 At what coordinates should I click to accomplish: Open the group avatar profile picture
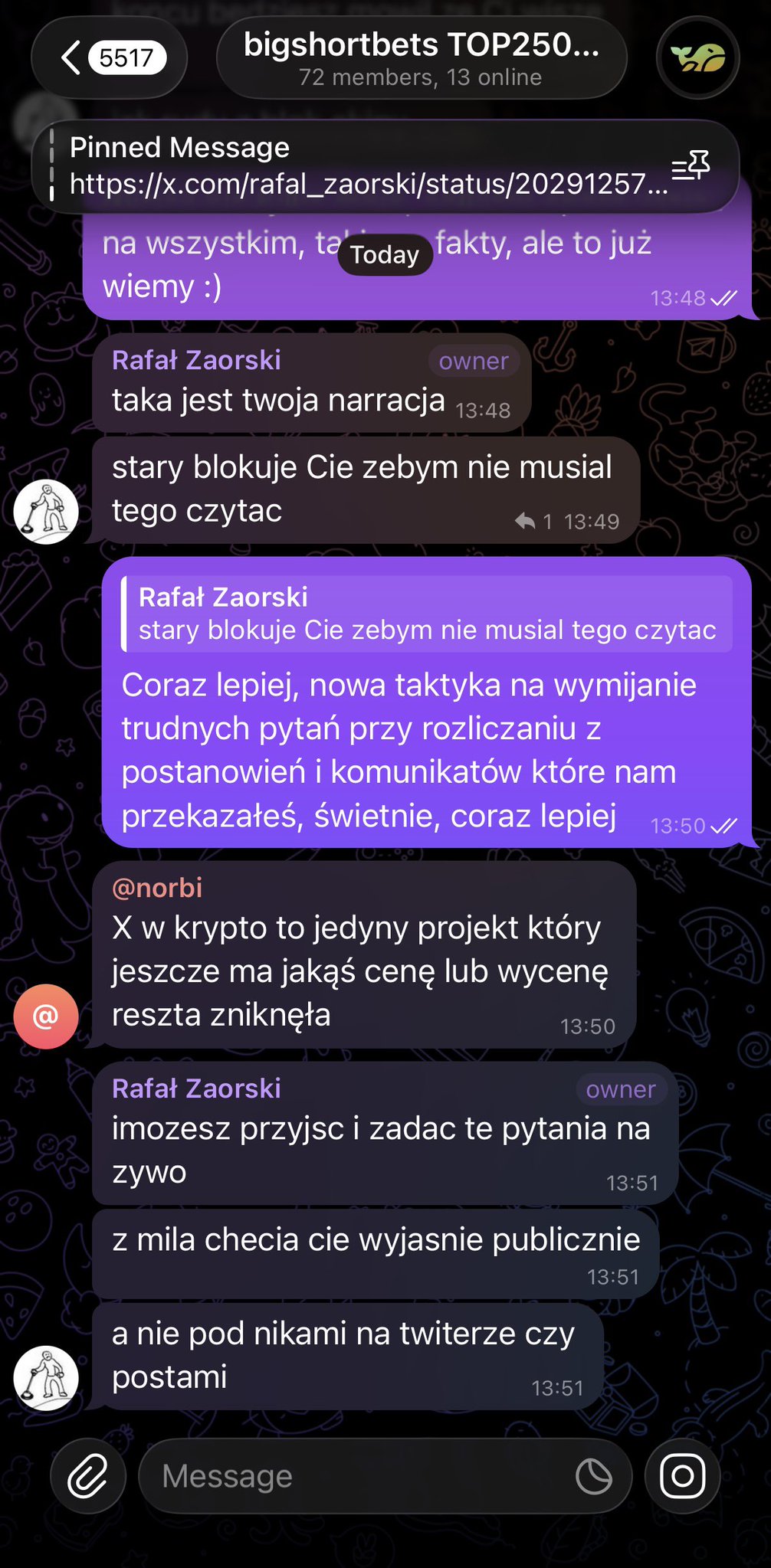click(x=697, y=57)
